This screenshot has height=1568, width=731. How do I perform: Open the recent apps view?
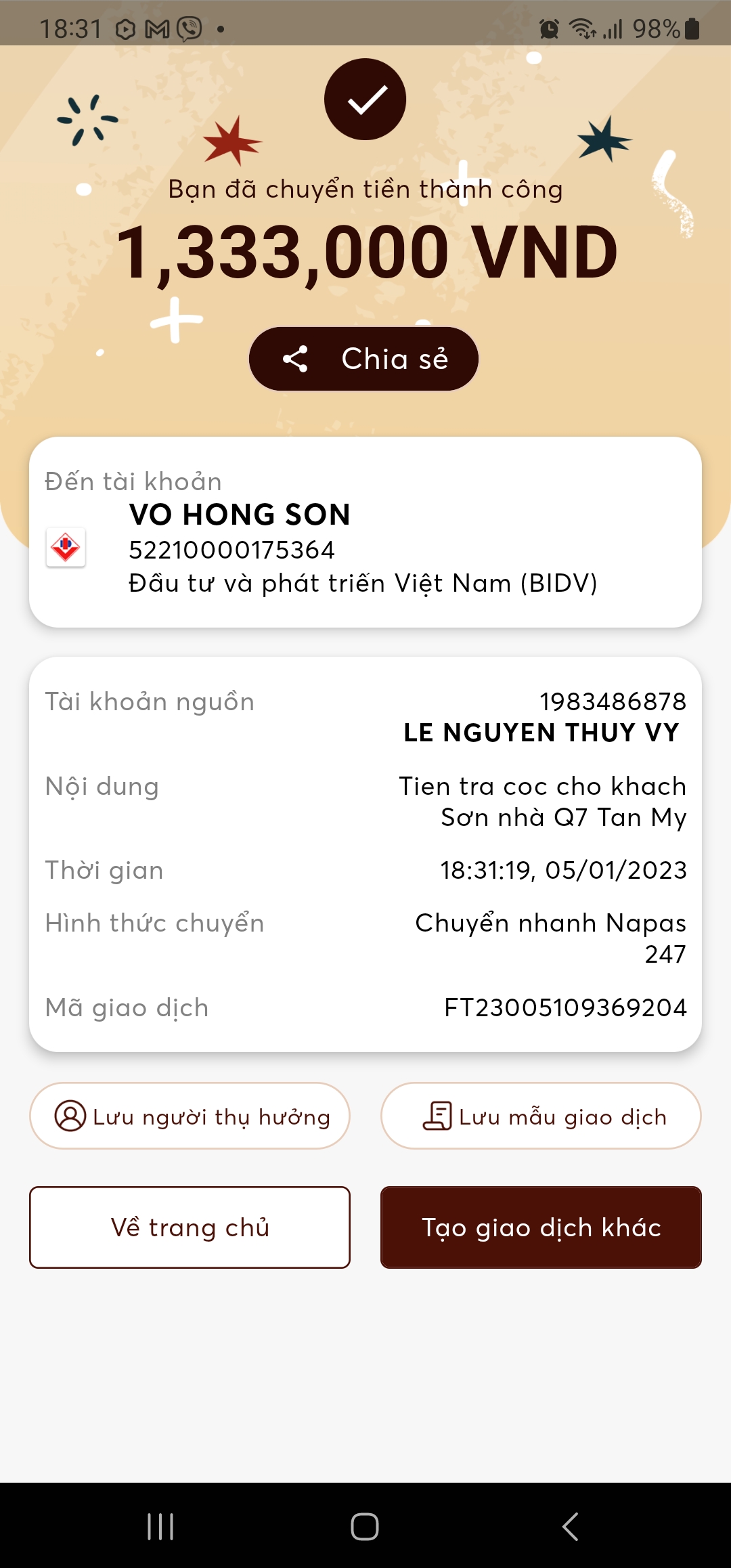pos(160,1526)
